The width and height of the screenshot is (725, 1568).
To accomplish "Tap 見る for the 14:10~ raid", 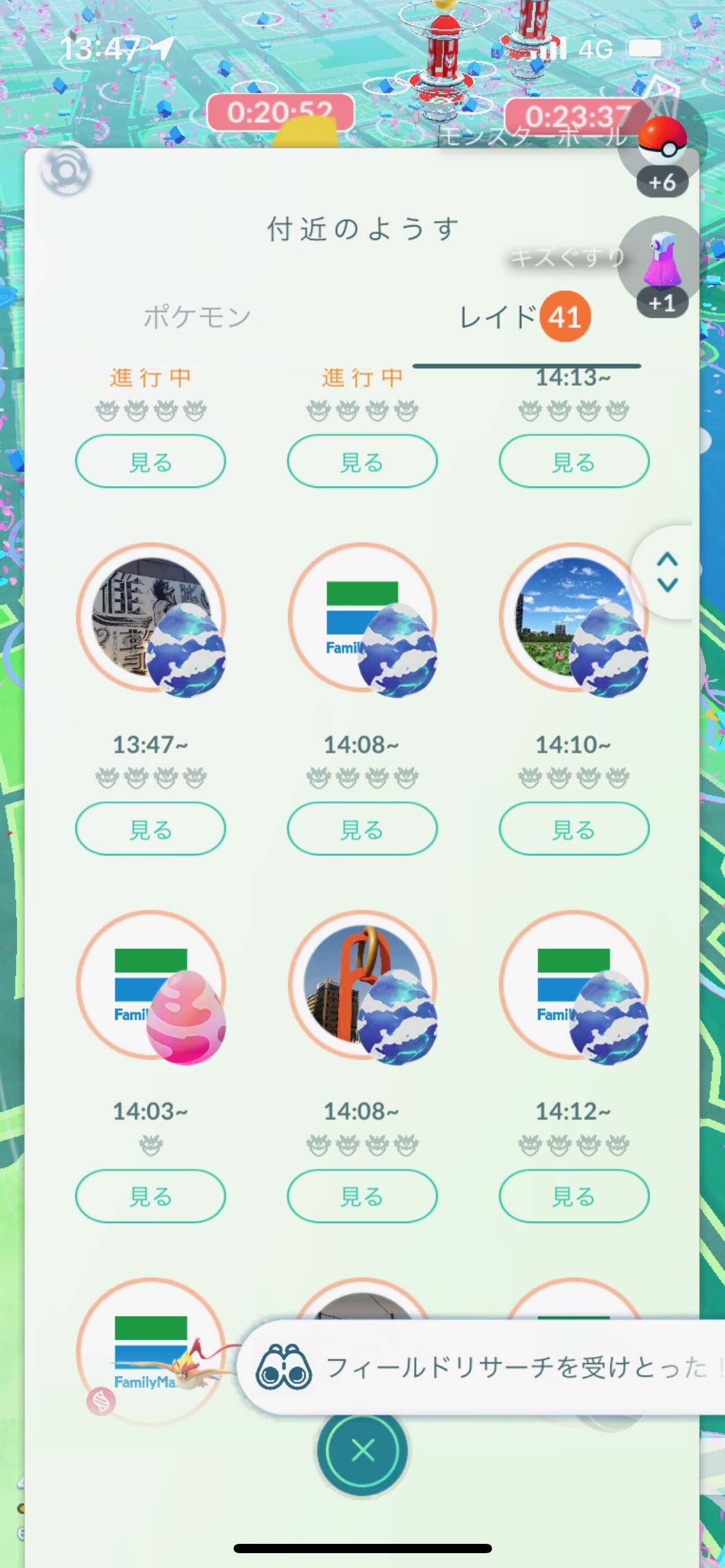I will pyautogui.click(x=574, y=829).
